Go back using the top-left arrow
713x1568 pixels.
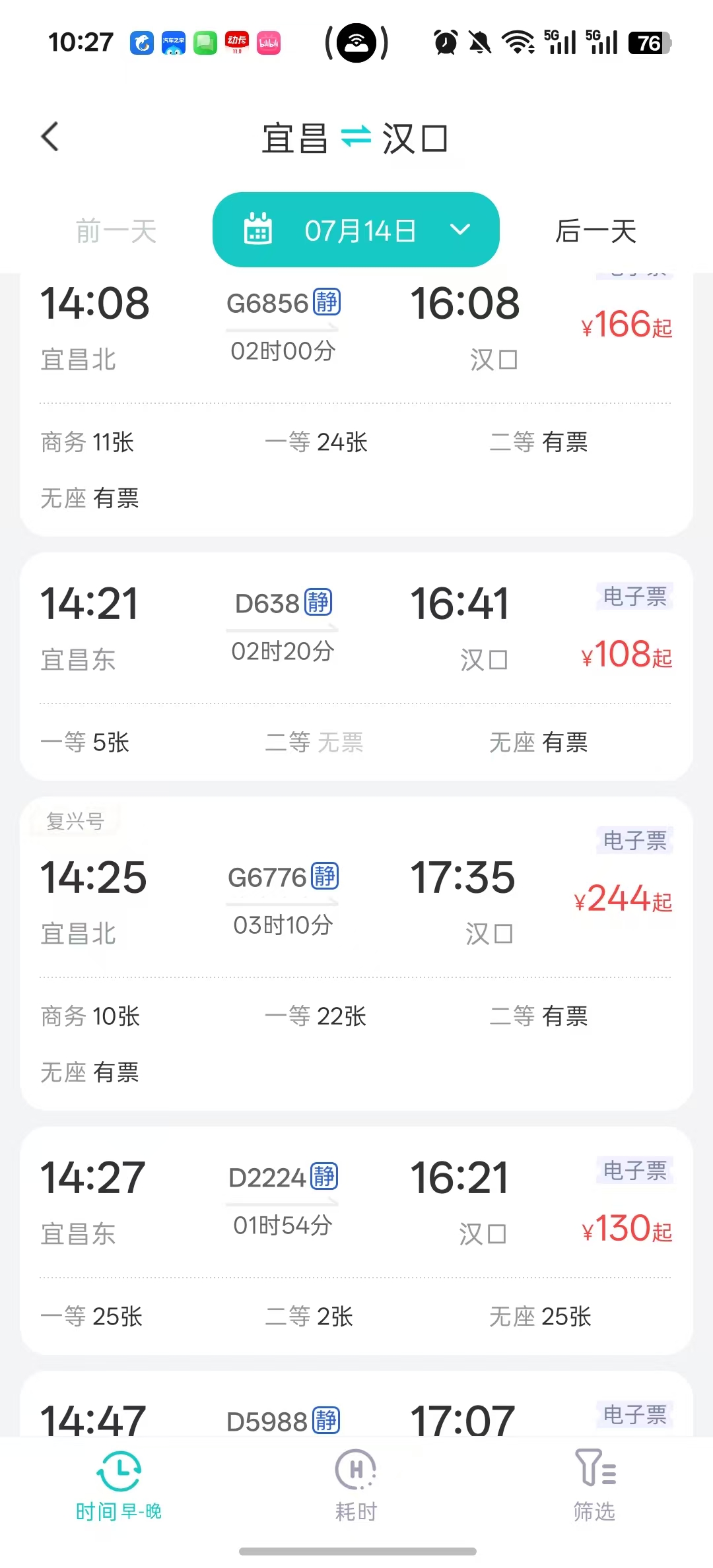(50, 137)
